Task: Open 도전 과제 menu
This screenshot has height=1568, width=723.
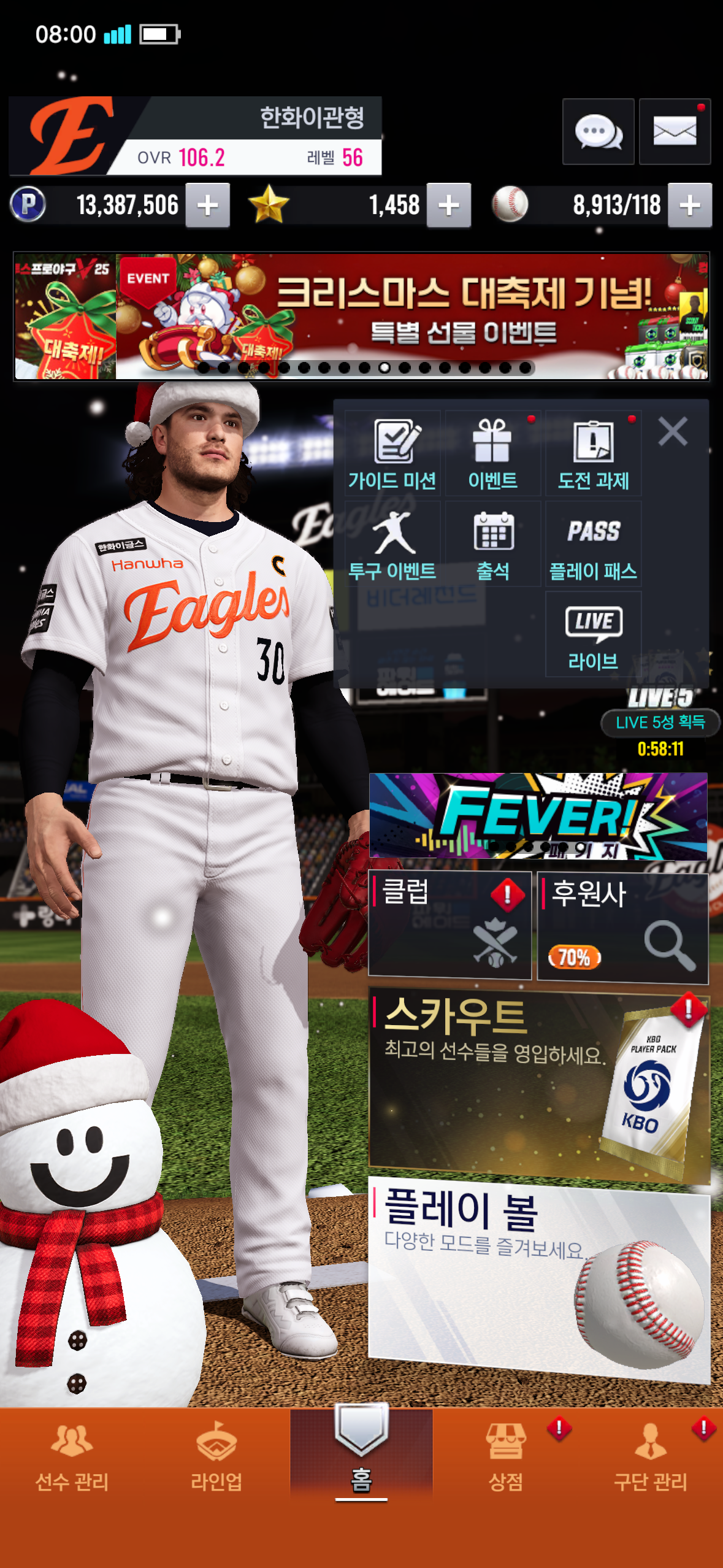Action: 593,454
